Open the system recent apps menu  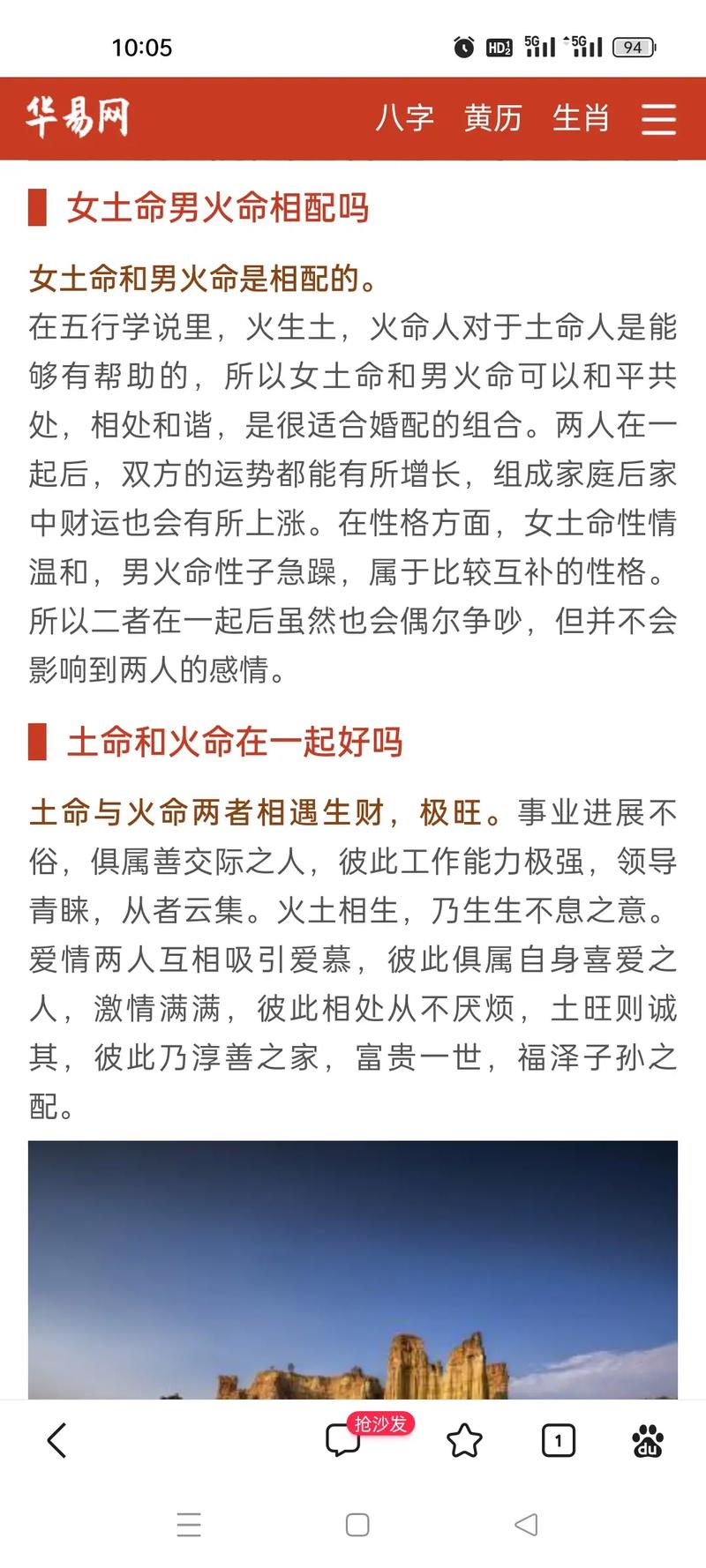(189, 1525)
